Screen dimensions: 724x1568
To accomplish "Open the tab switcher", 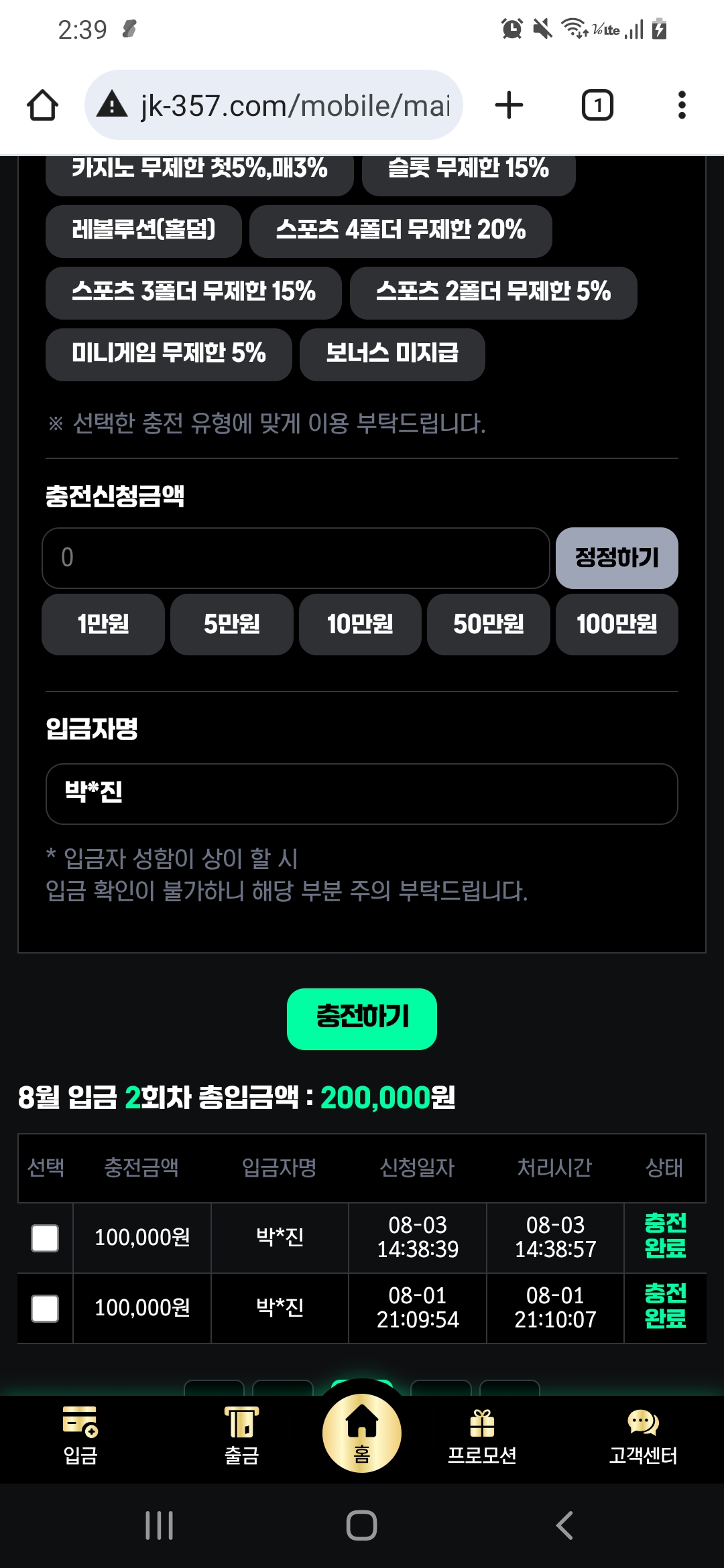I will point(597,105).
